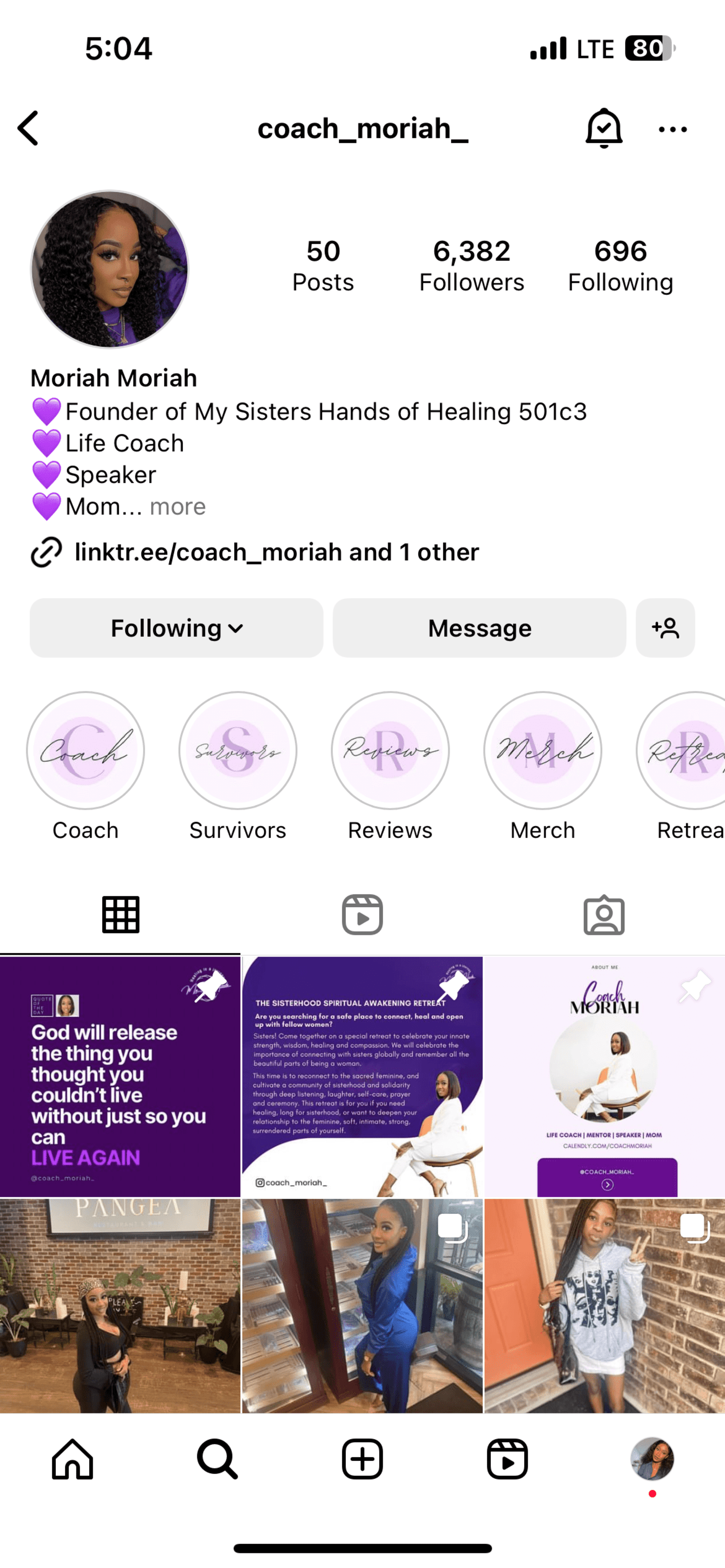The width and height of the screenshot is (725, 1568).
Task: Open the Following dropdown button
Action: click(x=177, y=628)
